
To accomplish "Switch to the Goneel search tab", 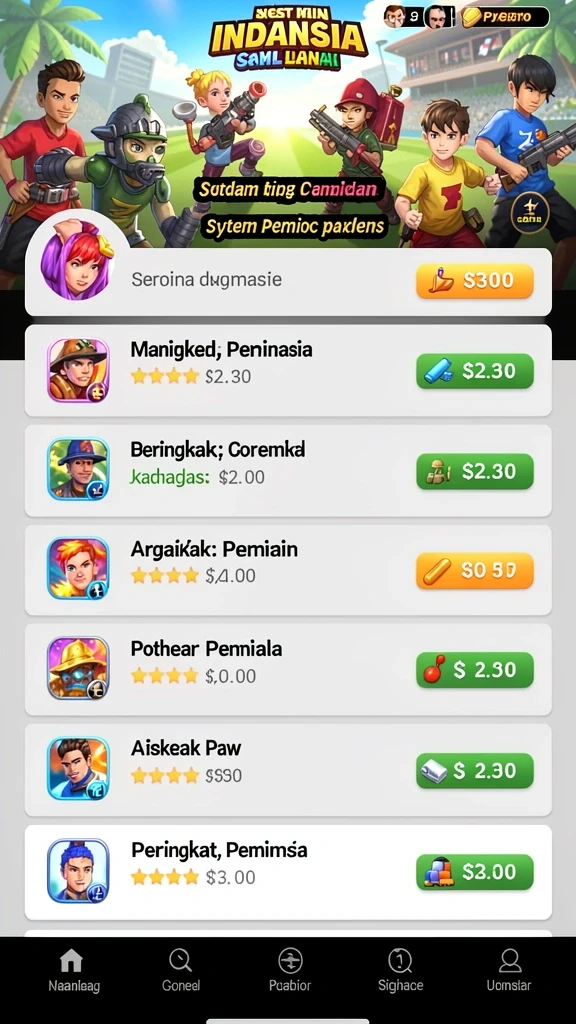I will coord(181,970).
